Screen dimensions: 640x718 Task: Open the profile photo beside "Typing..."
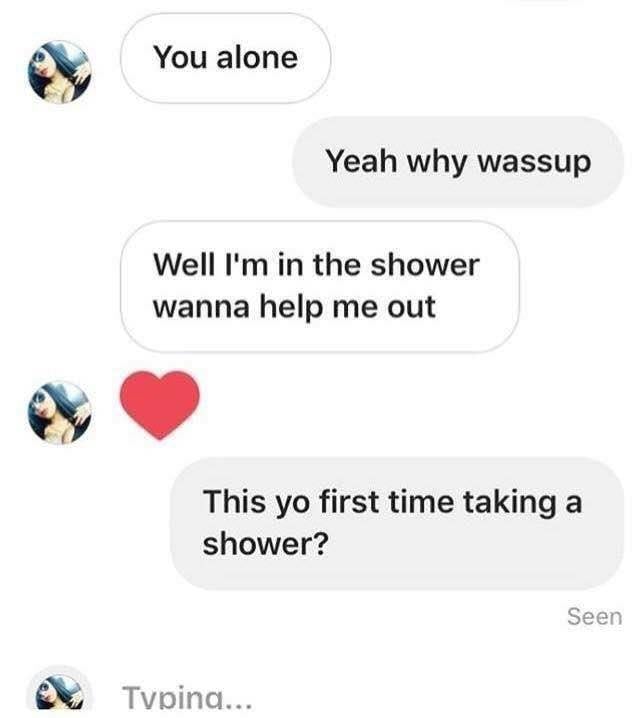coord(60,694)
